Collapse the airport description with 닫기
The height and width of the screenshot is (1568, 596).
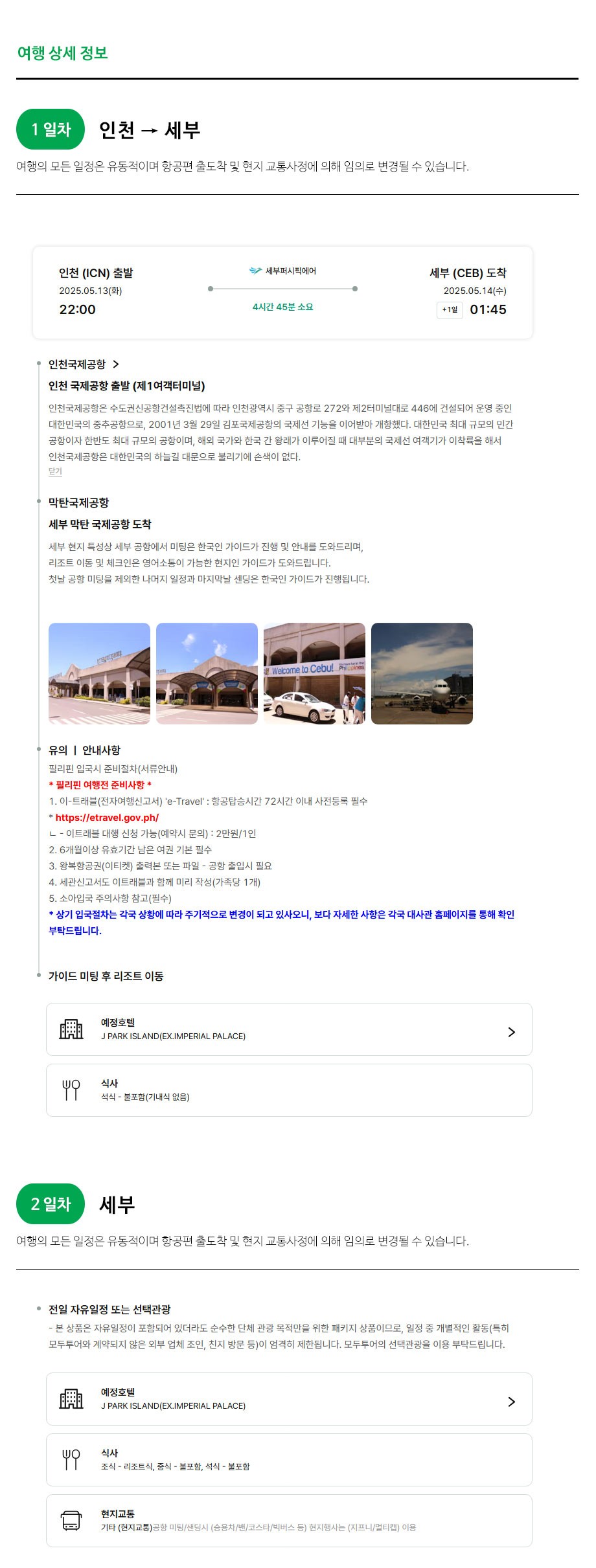click(55, 472)
